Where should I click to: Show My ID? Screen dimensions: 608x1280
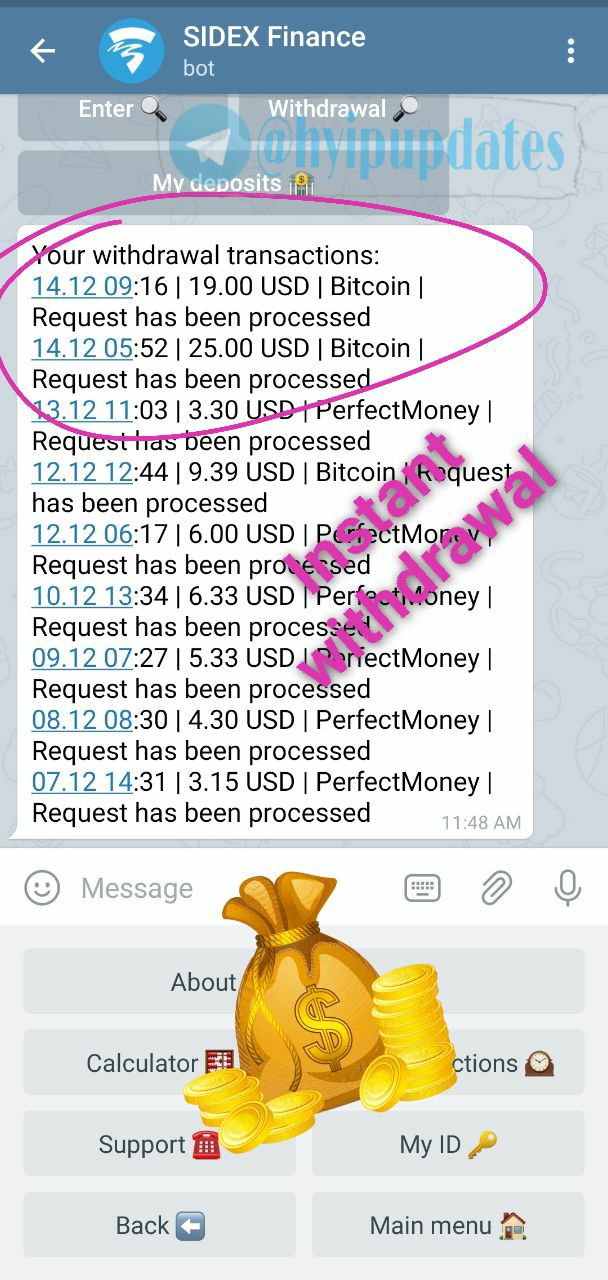(x=448, y=1144)
